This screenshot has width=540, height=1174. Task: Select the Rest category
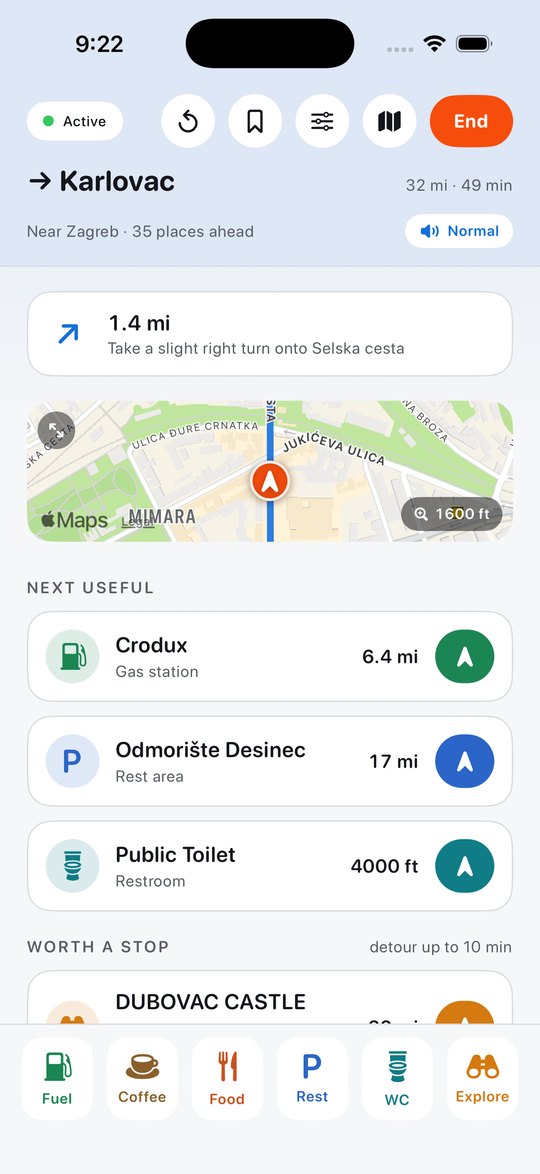(312, 1078)
